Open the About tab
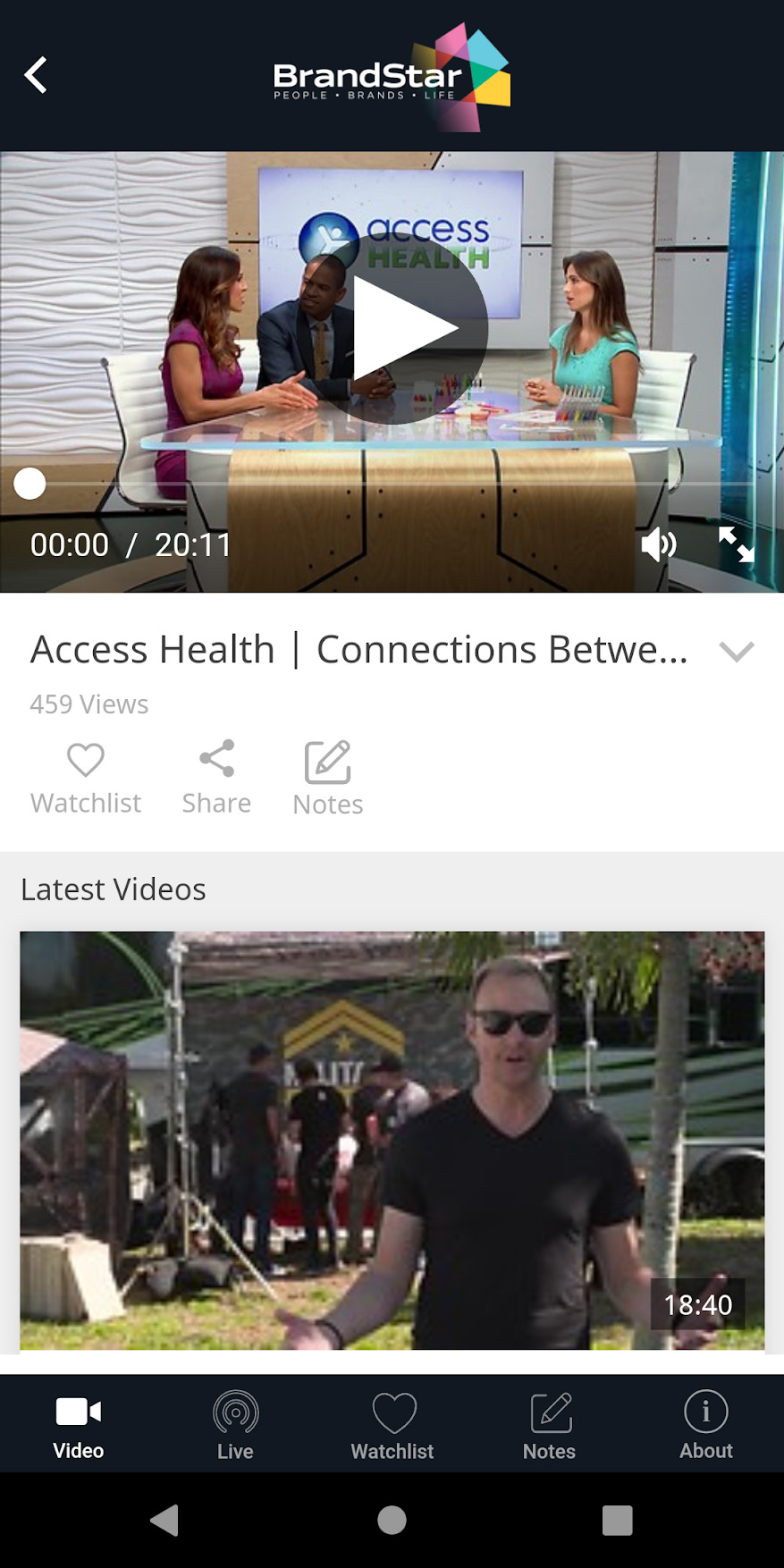 (706, 1425)
